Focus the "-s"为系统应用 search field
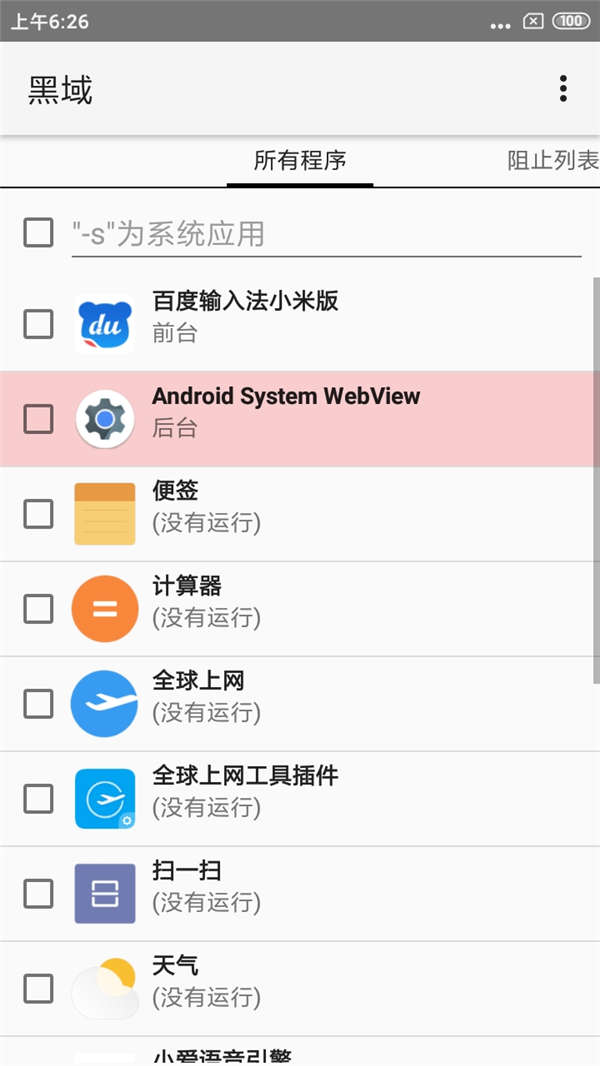Image resolution: width=600 pixels, height=1066 pixels. coord(326,234)
